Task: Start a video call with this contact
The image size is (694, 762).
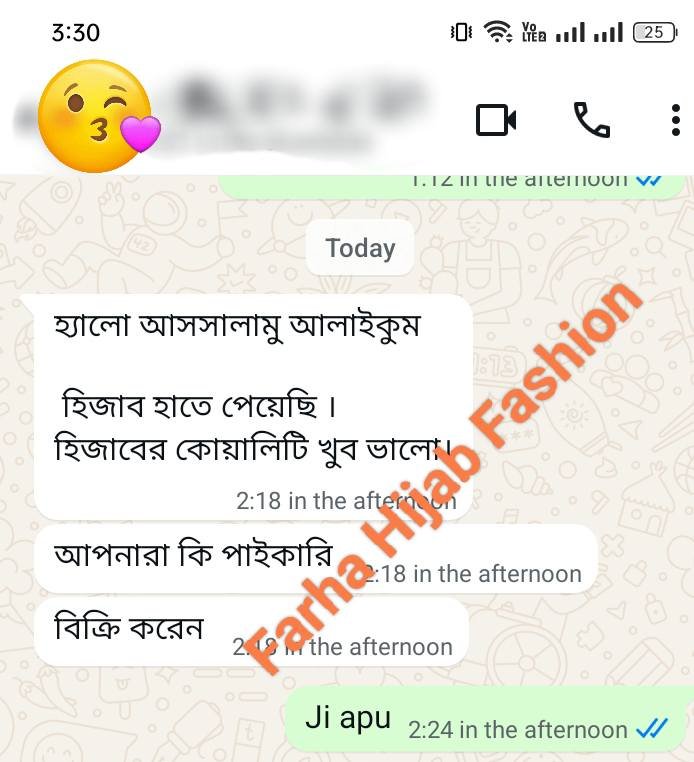Action: [x=496, y=121]
